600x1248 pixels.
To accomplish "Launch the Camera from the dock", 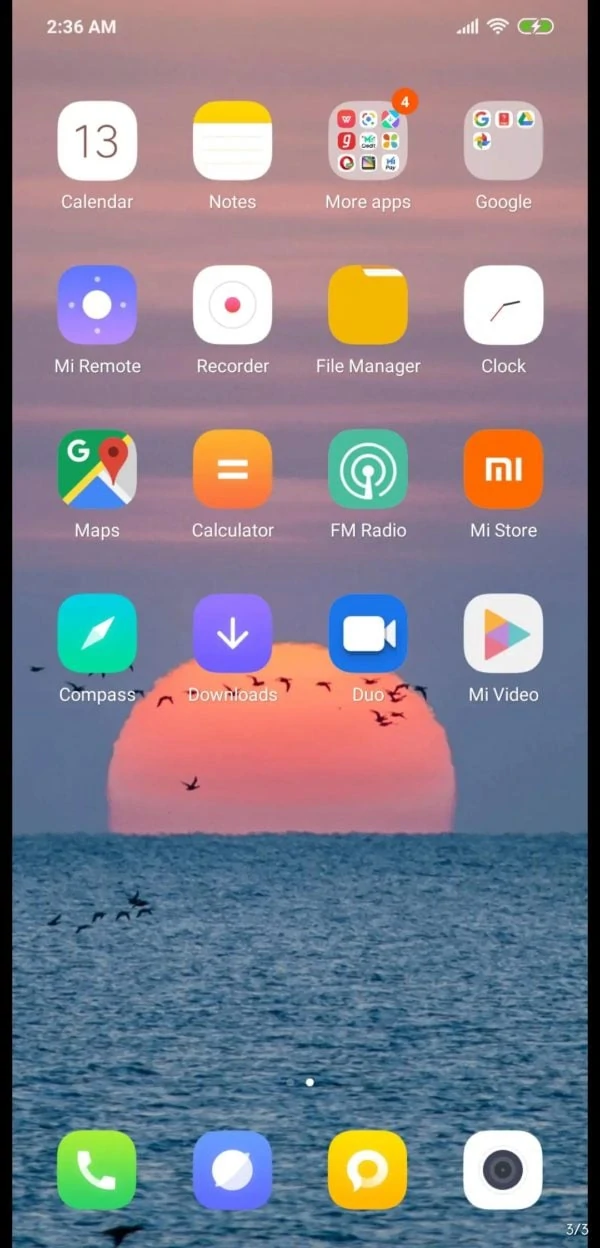I will (503, 1170).
